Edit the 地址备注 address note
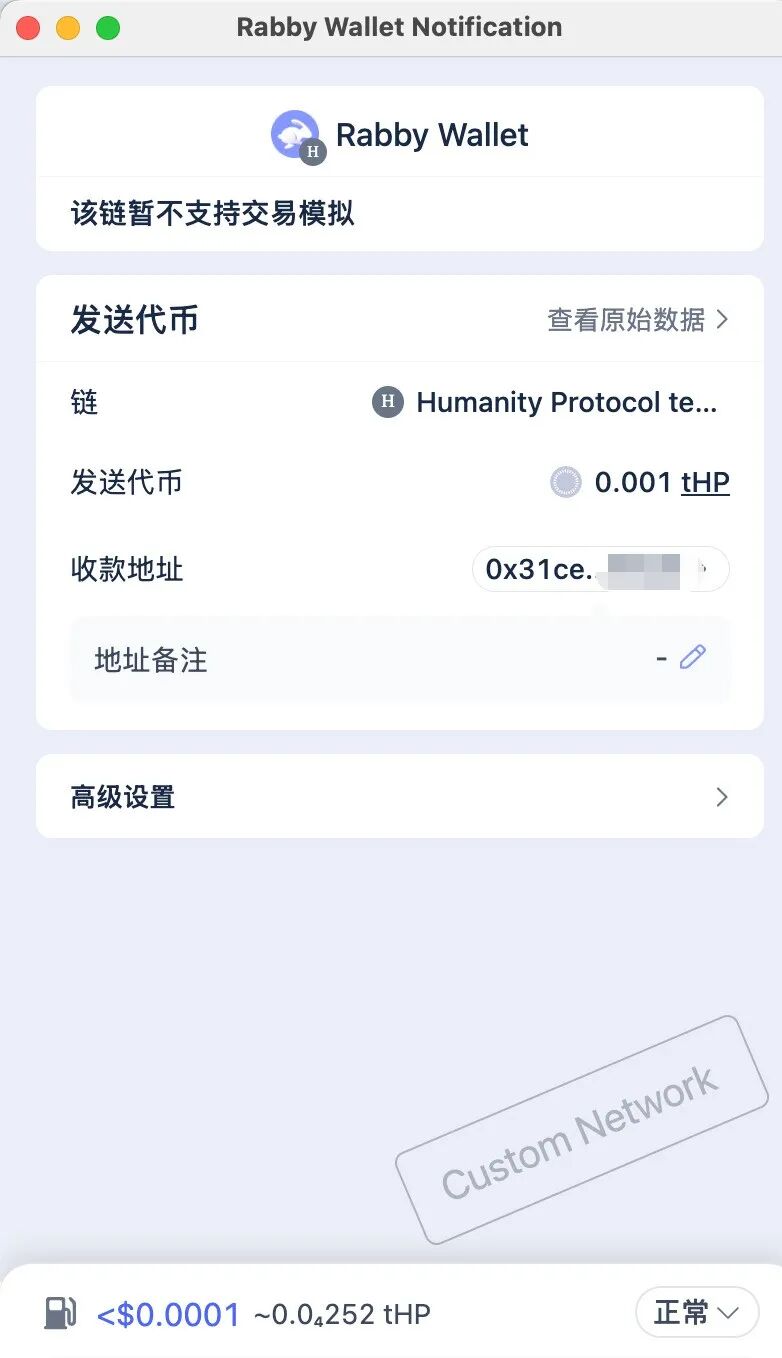 [692, 658]
